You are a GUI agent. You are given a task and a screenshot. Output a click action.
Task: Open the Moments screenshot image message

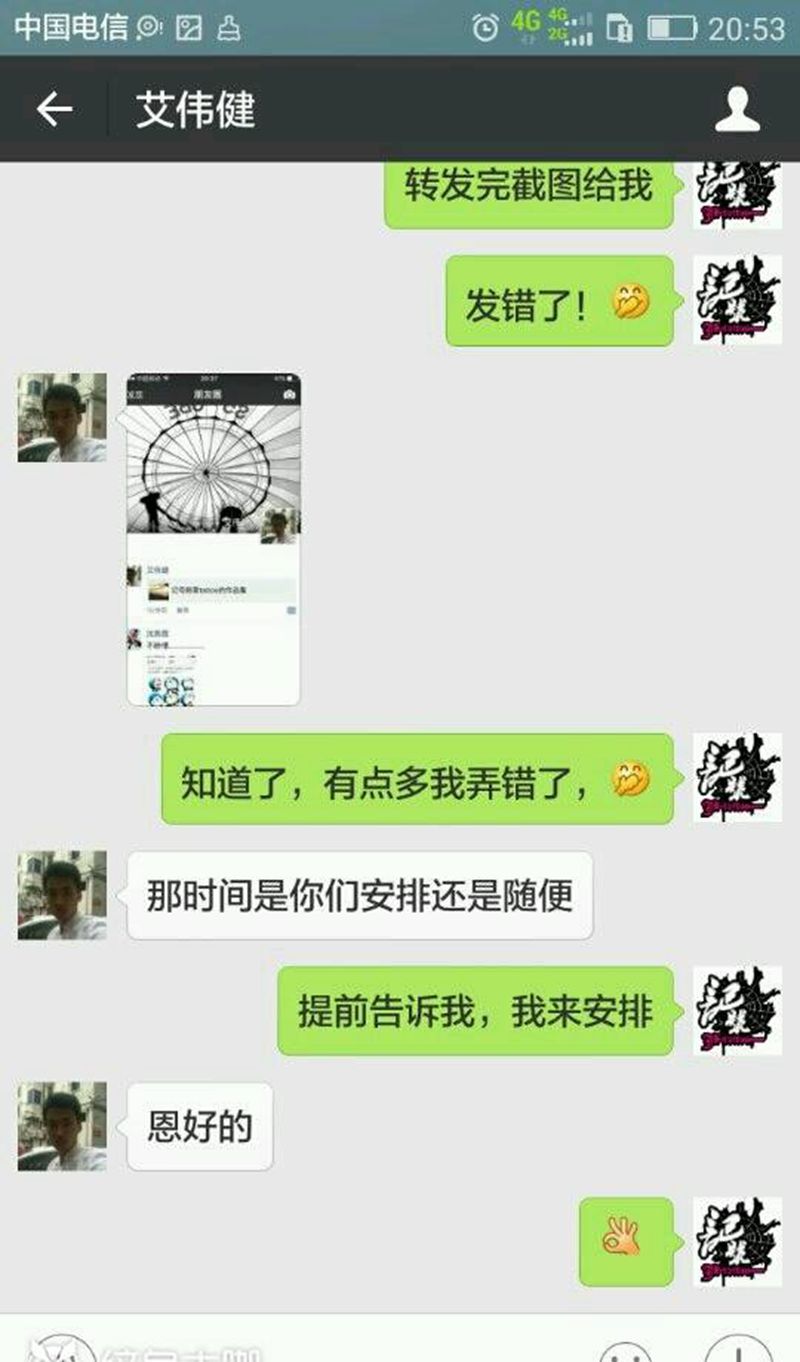[213, 539]
